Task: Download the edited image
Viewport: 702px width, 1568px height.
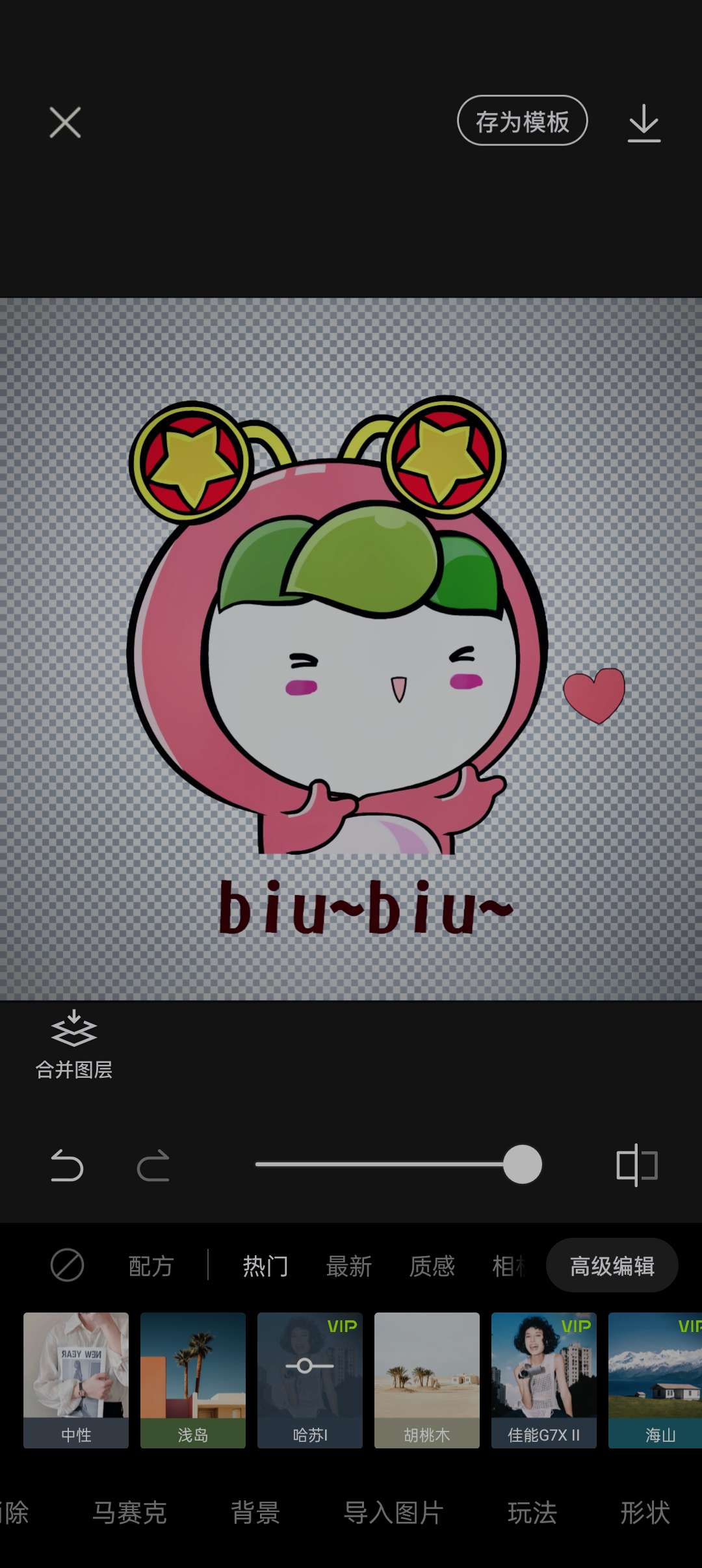Action: pyautogui.click(x=643, y=122)
